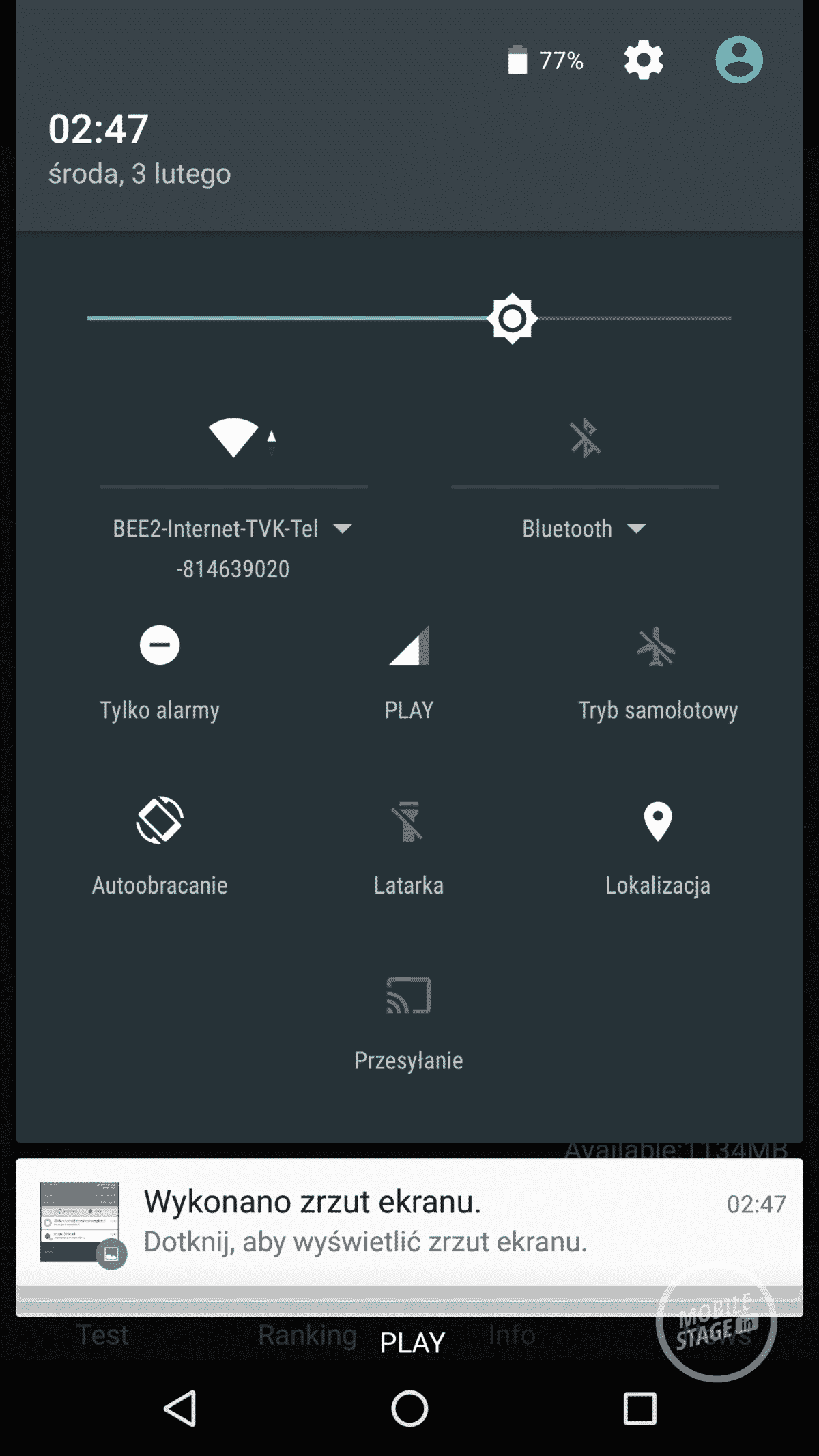Open the 02:47 clock header
Screen dimensions: 819x1456
98,128
